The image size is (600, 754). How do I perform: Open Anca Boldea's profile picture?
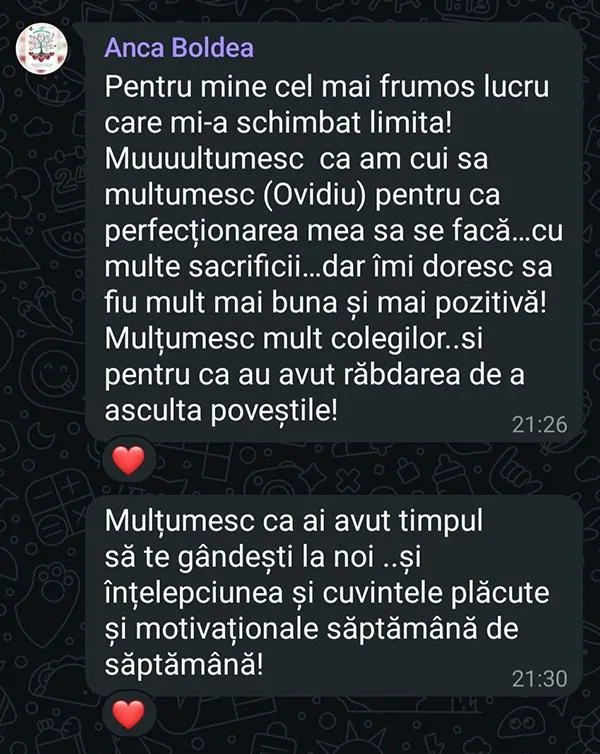point(42,47)
